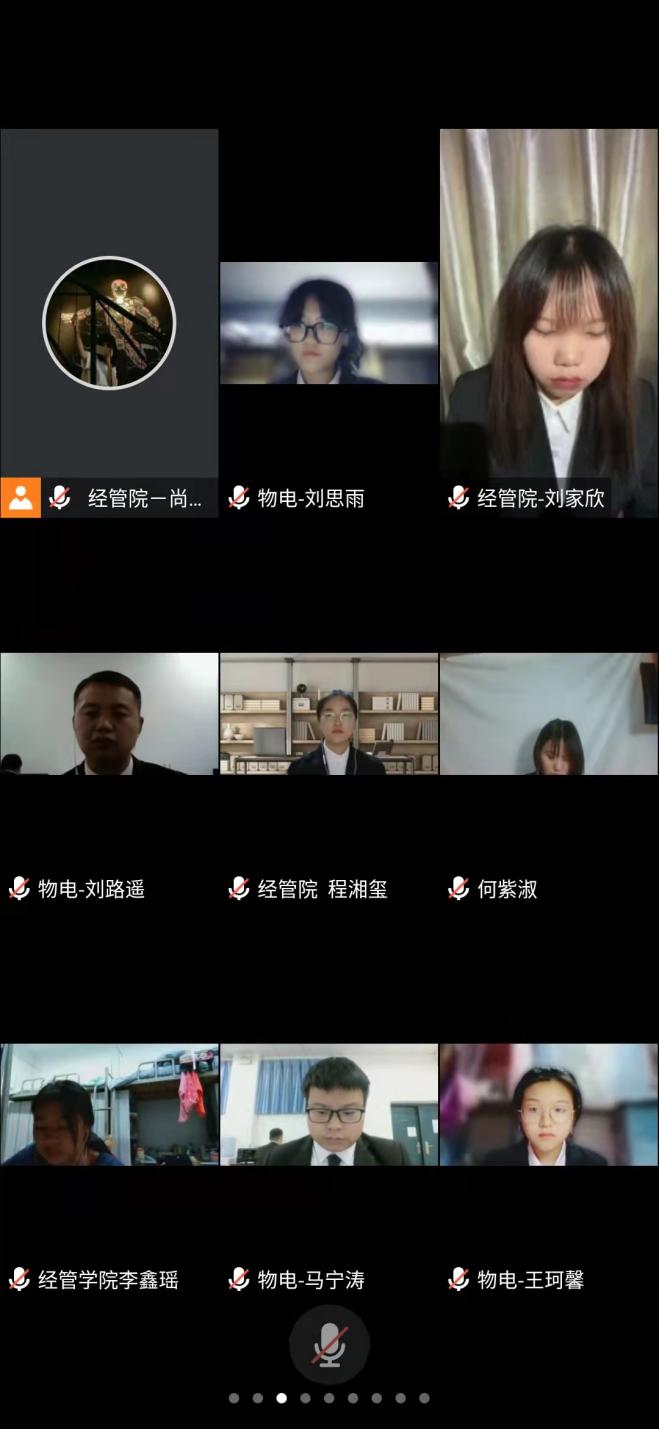The width and height of the screenshot is (659, 1429).
Task: Jump to the first page dot
Action: pyautogui.click(x=234, y=1398)
